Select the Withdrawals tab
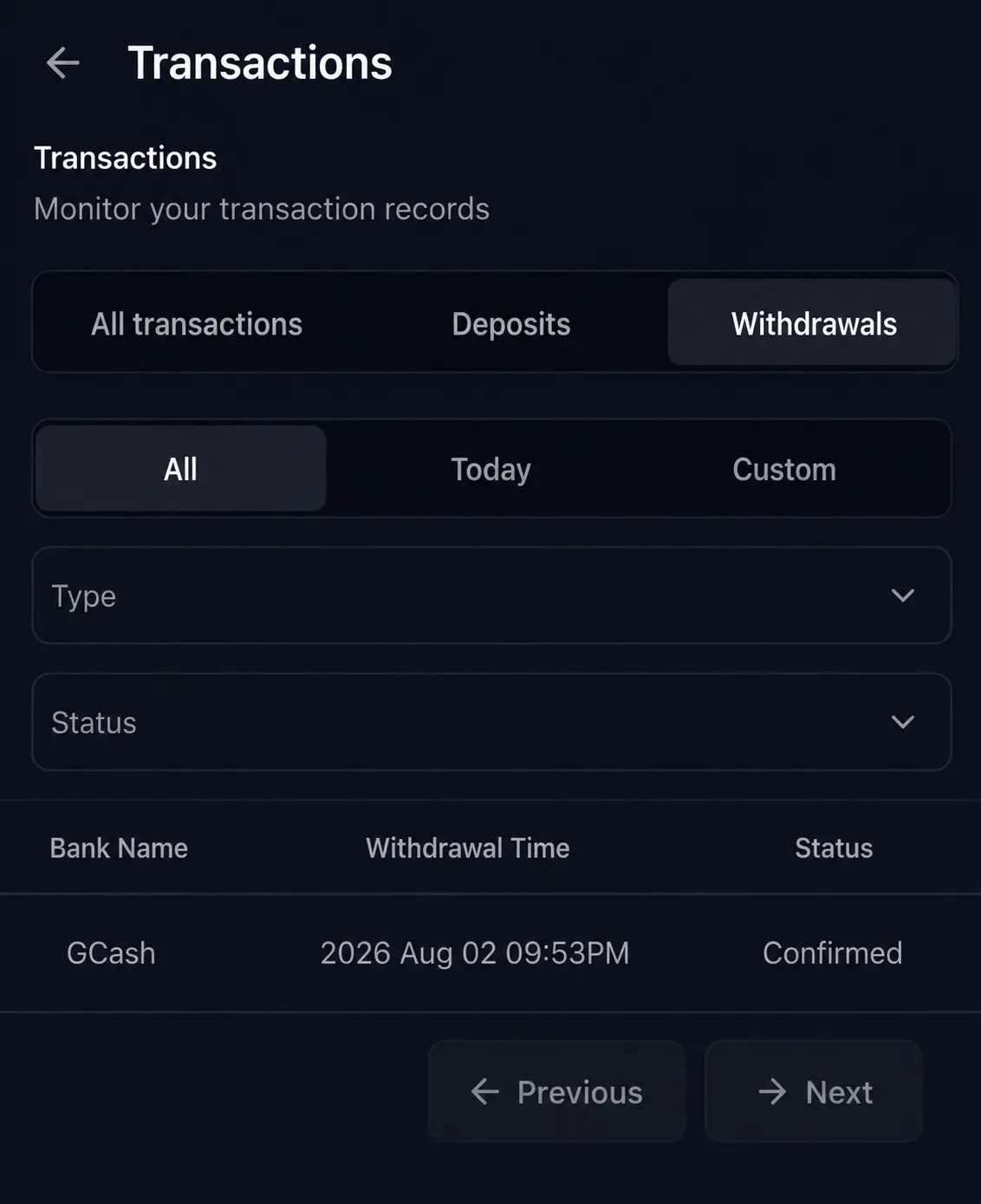Screen dimensions: 981x1204 click(x=813, y=322)
